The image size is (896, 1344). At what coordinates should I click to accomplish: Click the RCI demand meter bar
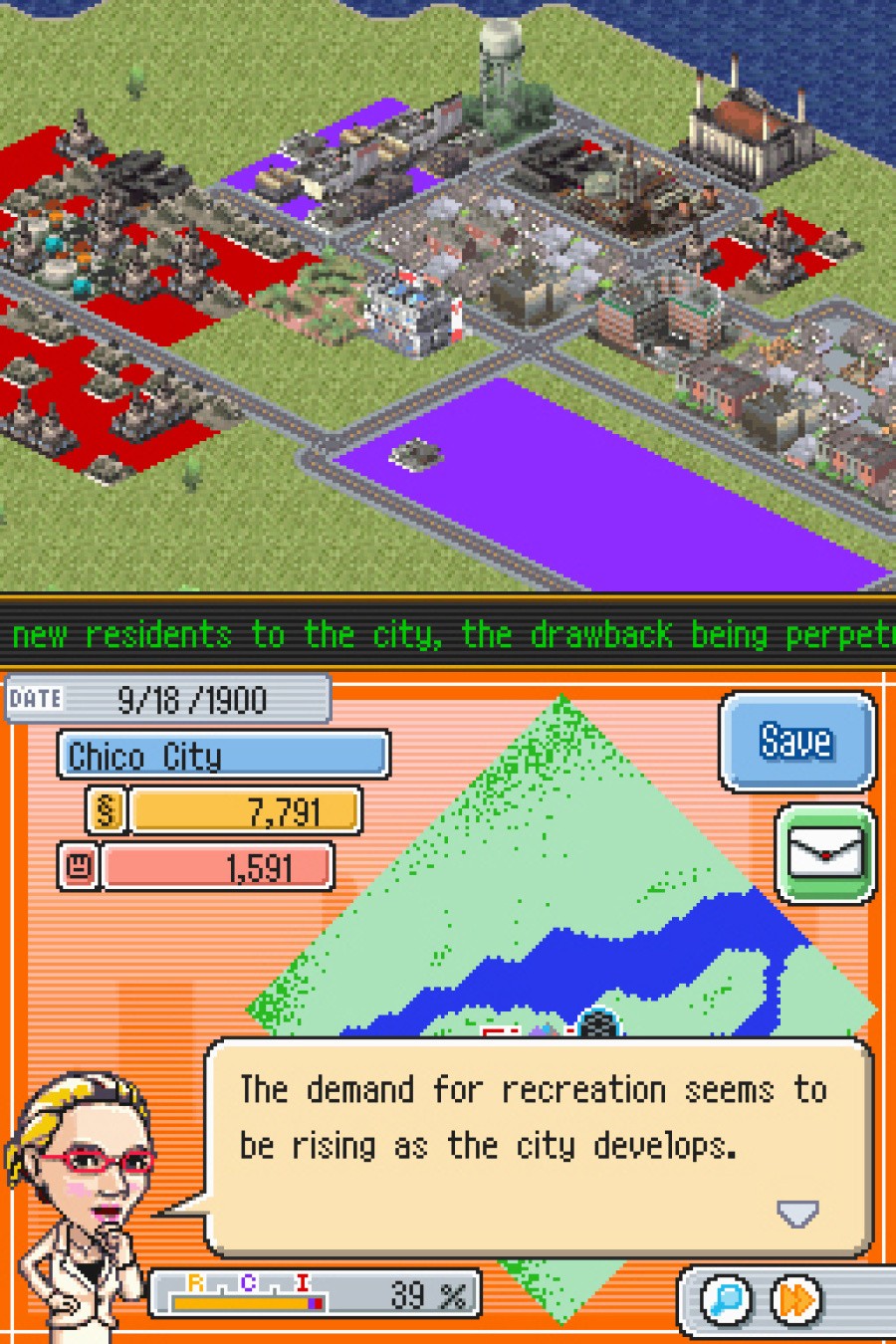click(x=249, y=1301)
